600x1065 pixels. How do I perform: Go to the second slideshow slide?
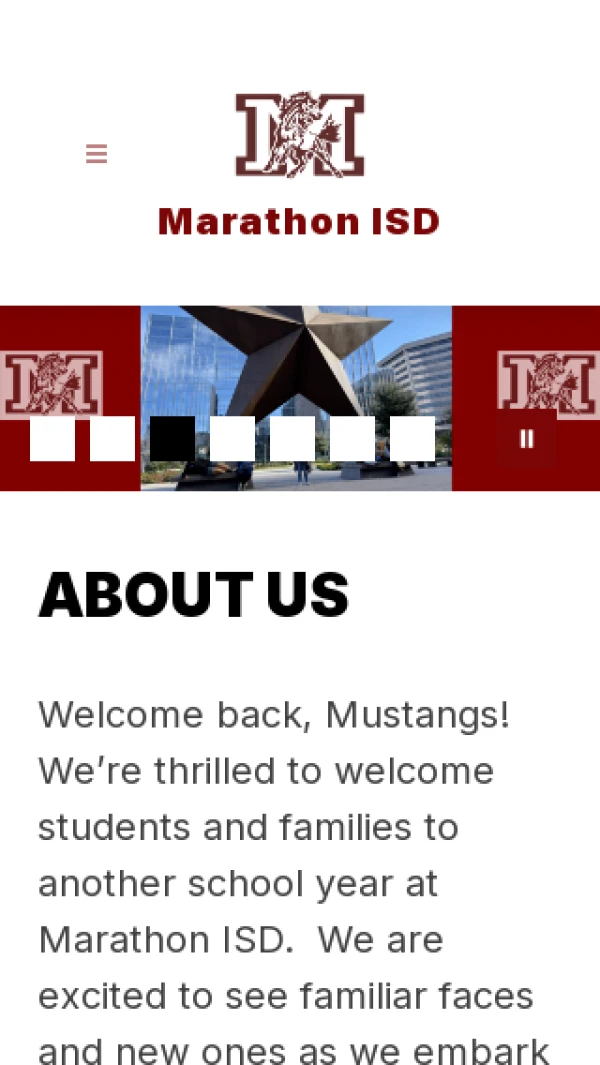pyautogui.click(x=112, y=439)
